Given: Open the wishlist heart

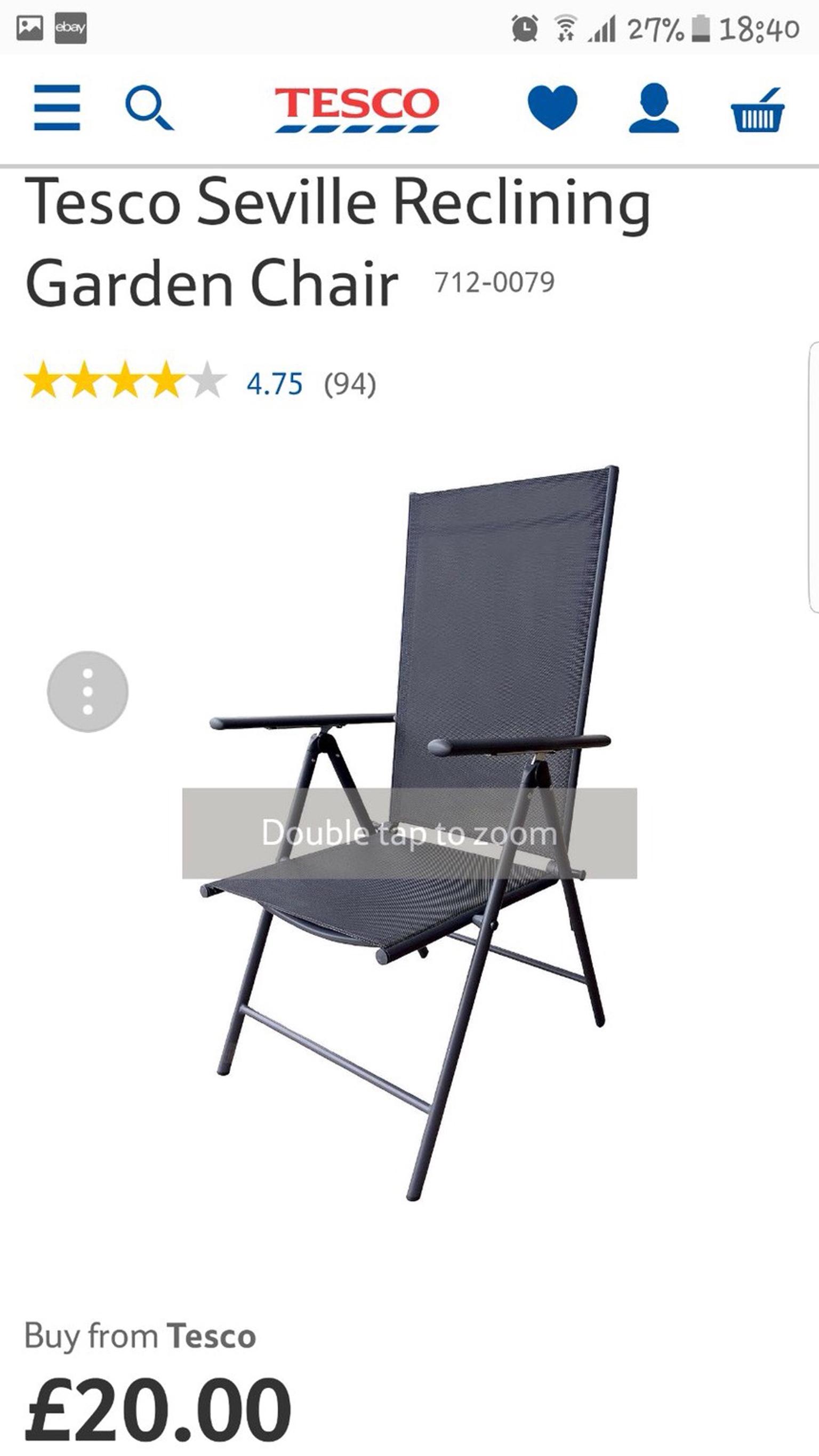Looking at the screenshot, I should [x=552, y=107].
